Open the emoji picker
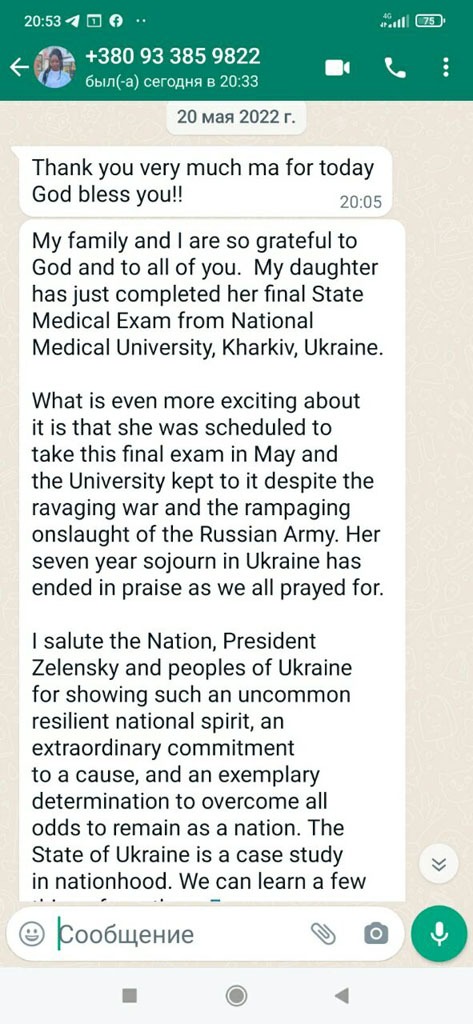This screenshot has width=473, height=1024. coord(29,934)
